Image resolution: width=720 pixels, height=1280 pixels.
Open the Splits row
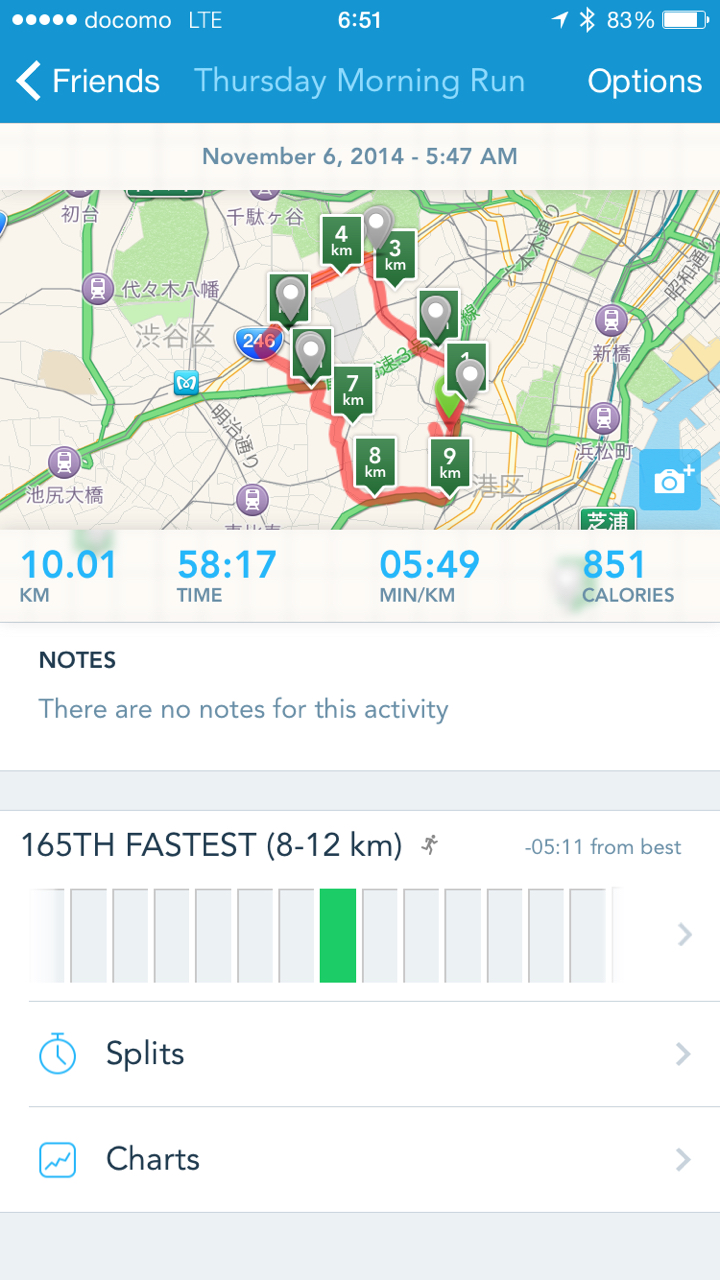pos(360,1054)
